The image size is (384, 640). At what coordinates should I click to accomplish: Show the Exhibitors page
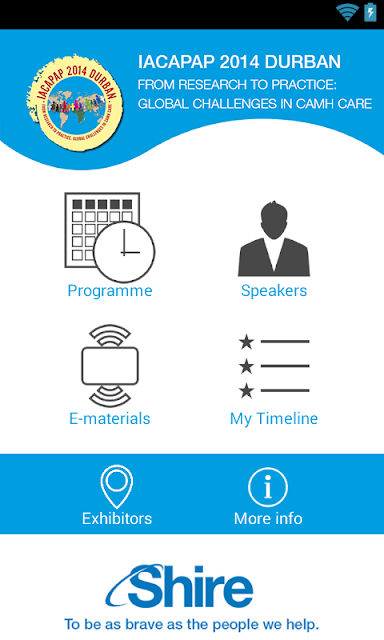pos(117,496)
